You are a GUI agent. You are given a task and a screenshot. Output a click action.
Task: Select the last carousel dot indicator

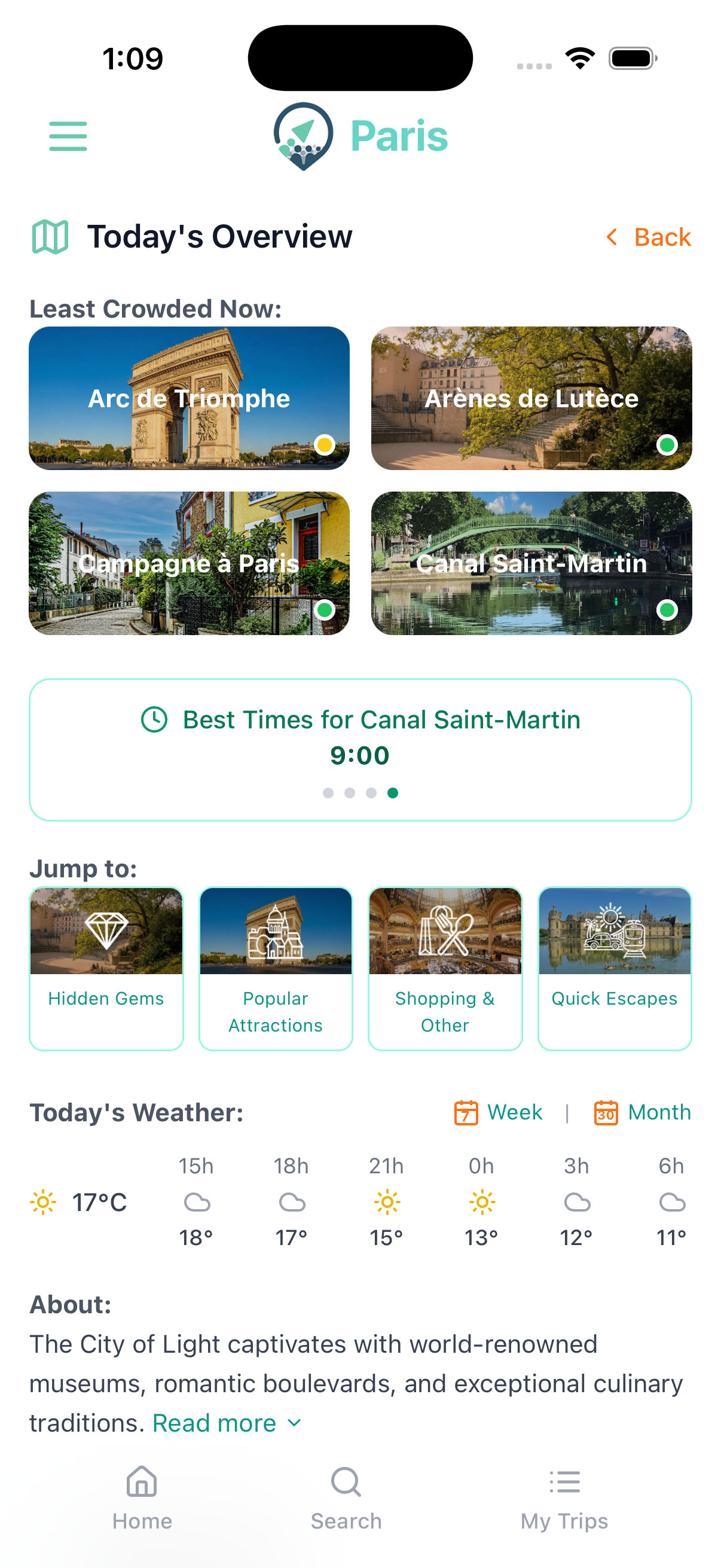click(392, 793)
